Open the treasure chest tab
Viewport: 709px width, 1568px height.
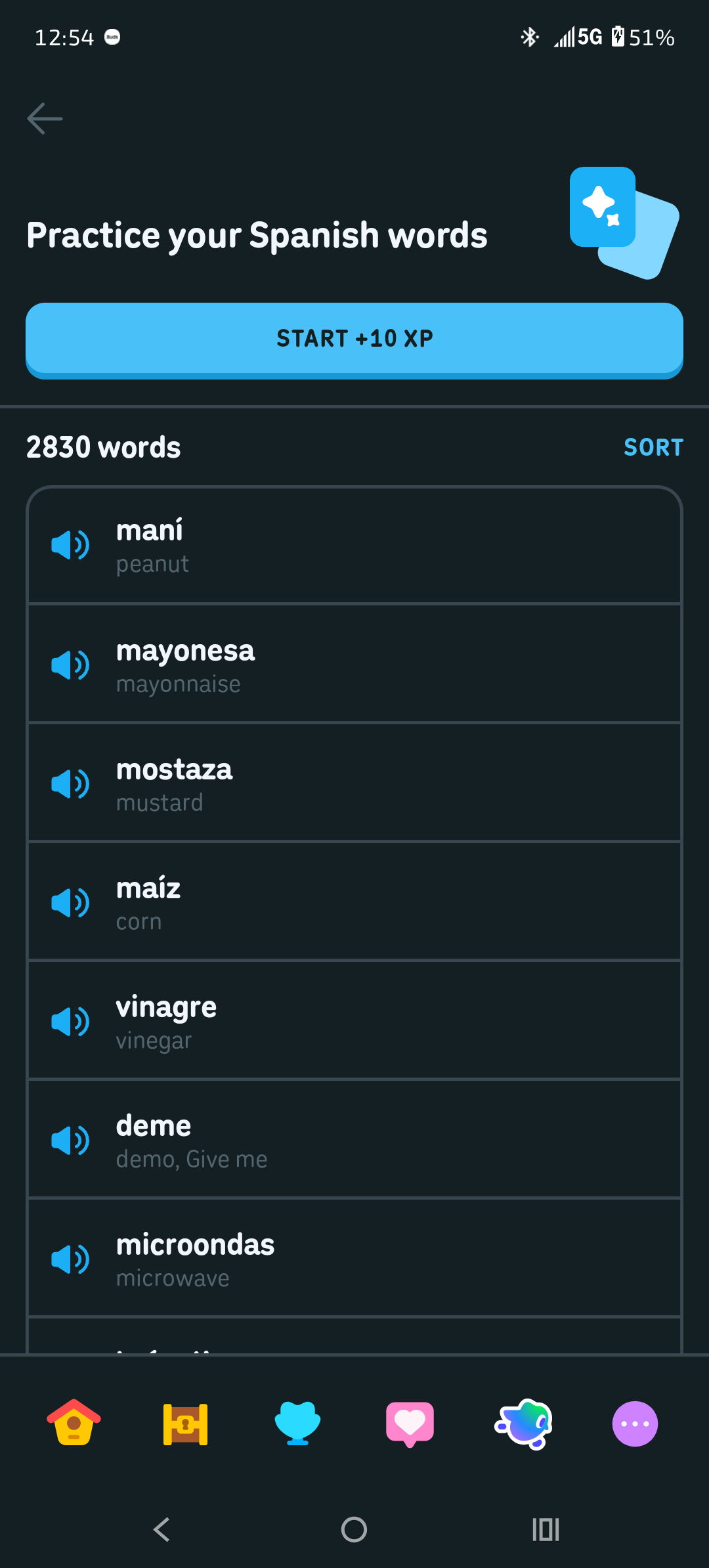(x=186, y=1424)
